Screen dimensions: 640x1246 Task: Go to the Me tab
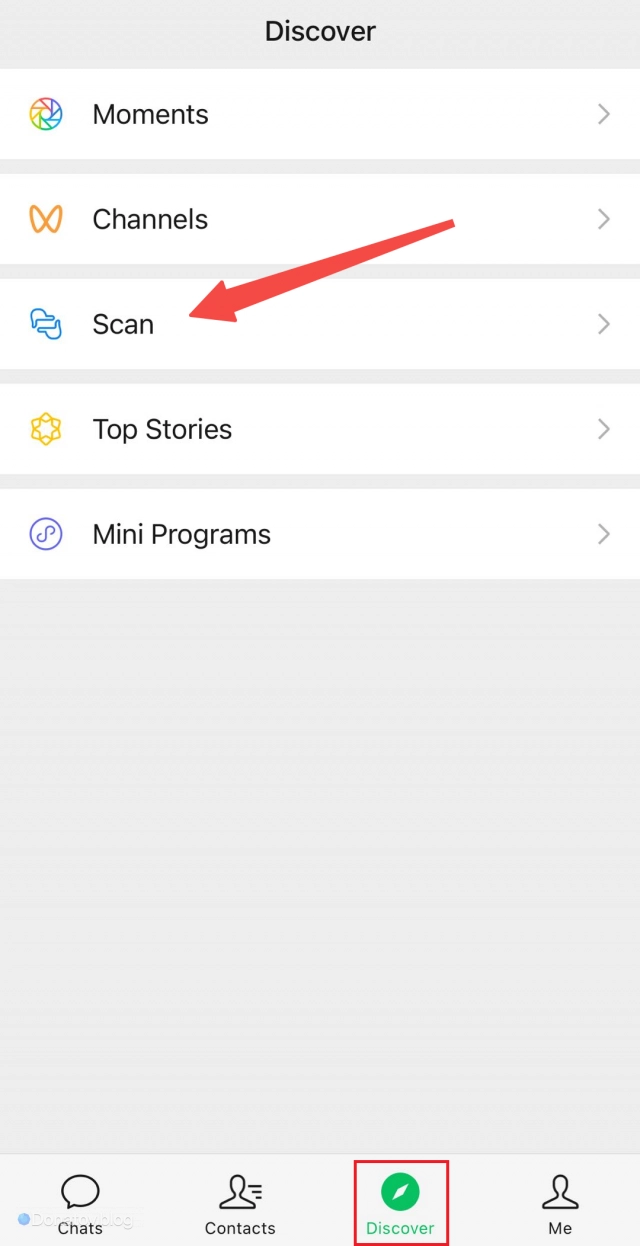[560, 1203]
